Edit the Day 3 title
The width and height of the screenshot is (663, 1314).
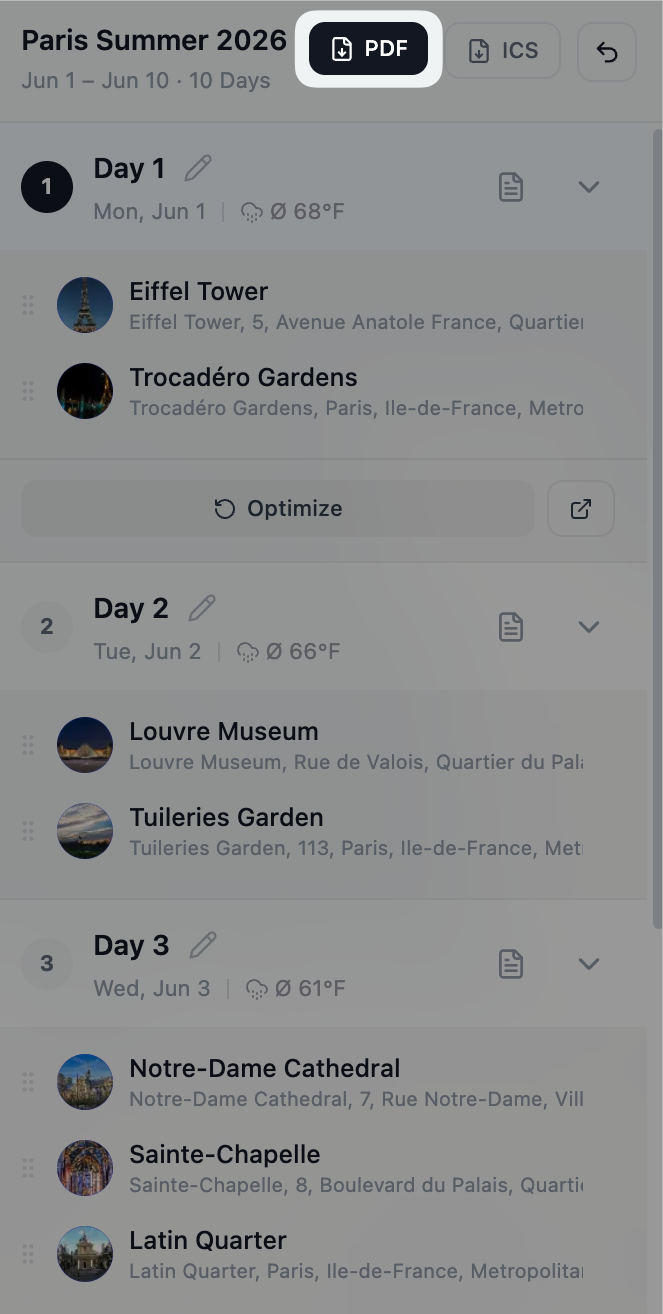tap(203, 945)
